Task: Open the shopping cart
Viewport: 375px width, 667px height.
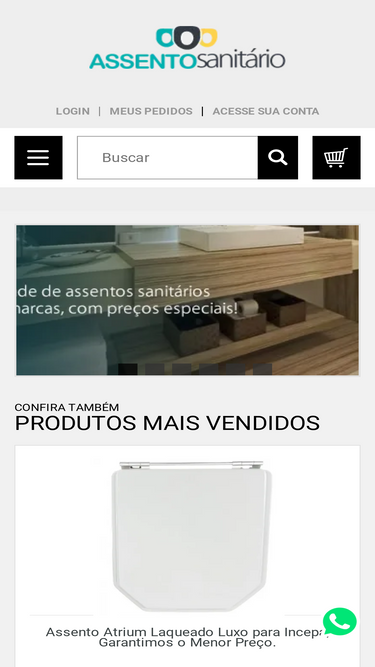Action: [x=336, y=157]
